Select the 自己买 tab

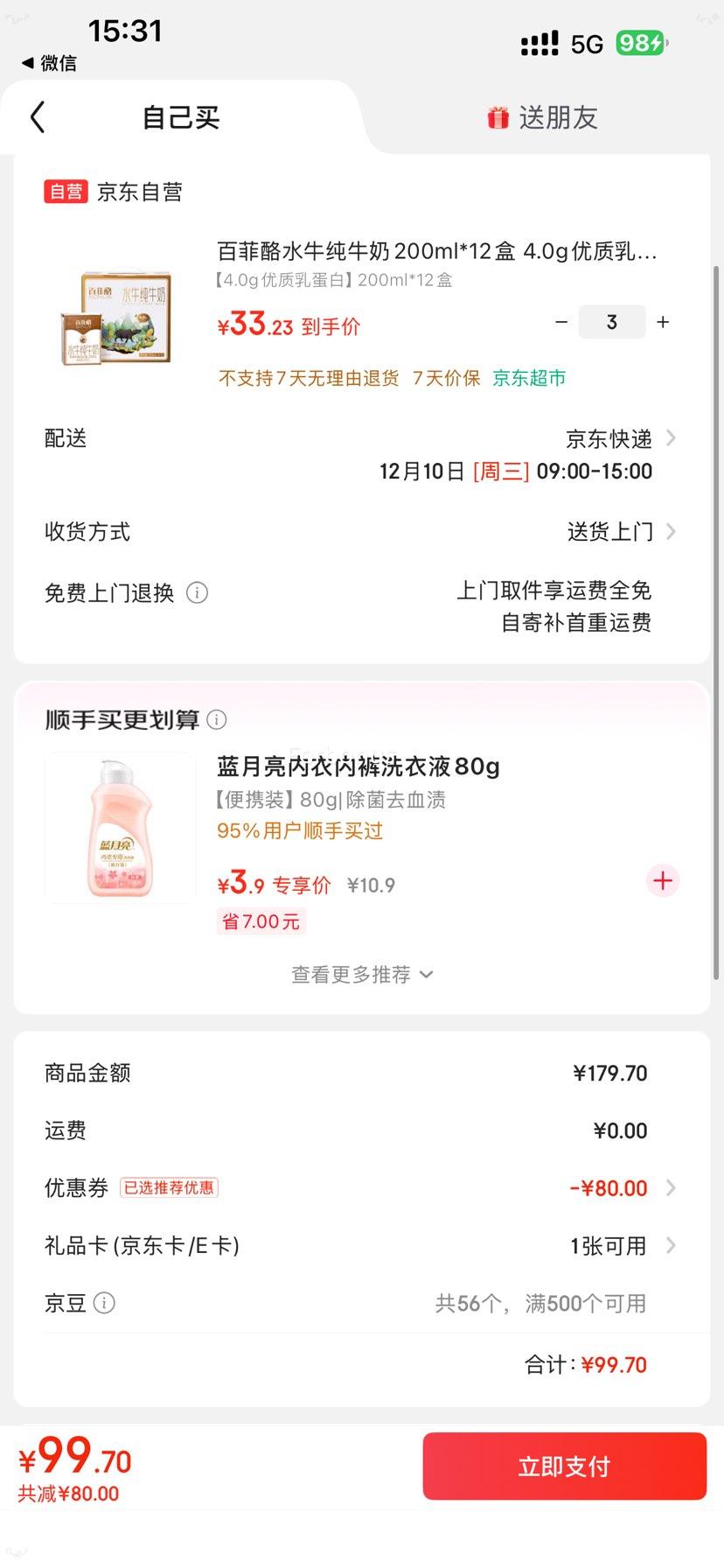182,116
